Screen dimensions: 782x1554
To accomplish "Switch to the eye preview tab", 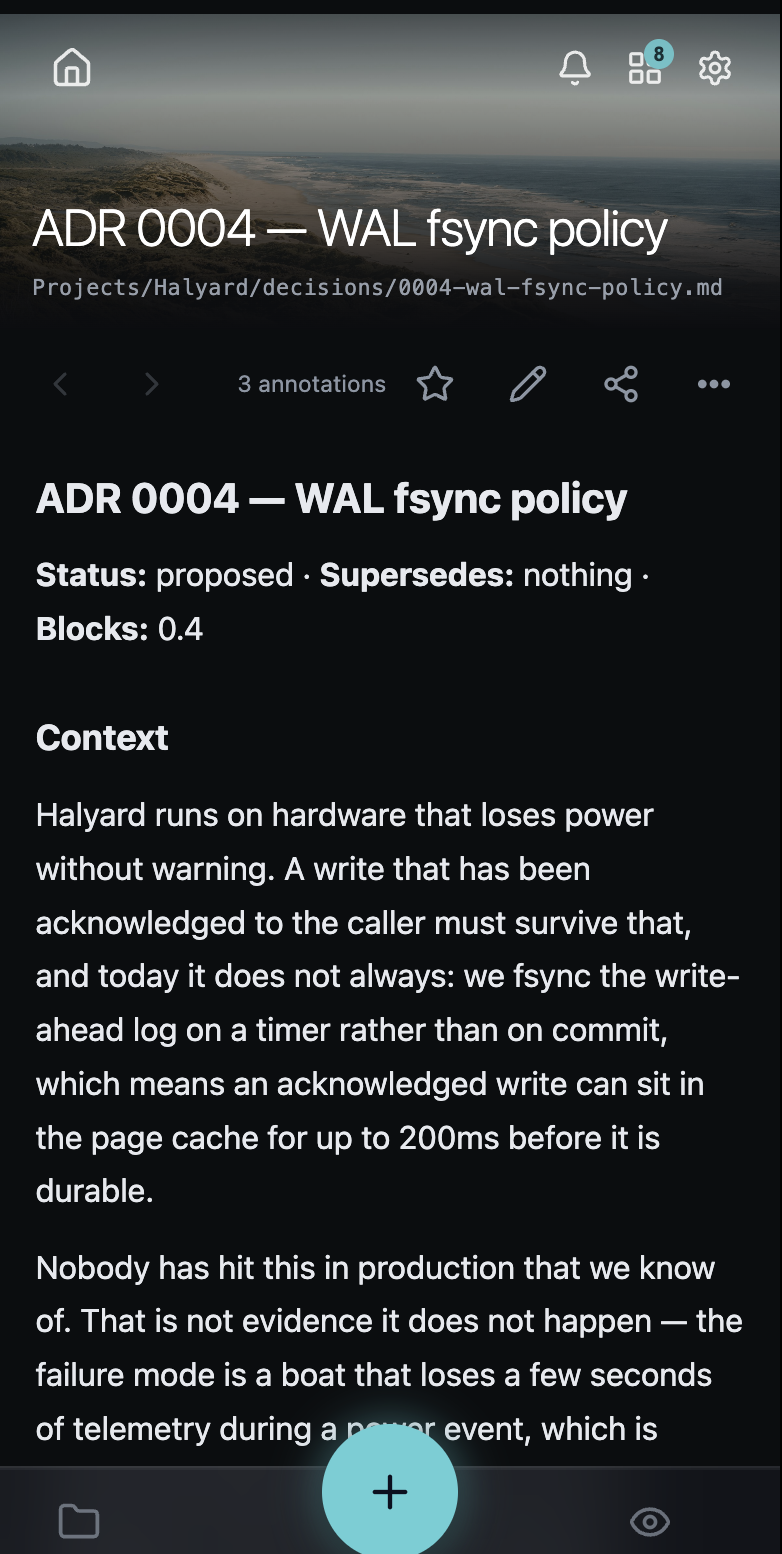I will point(650,1522).
